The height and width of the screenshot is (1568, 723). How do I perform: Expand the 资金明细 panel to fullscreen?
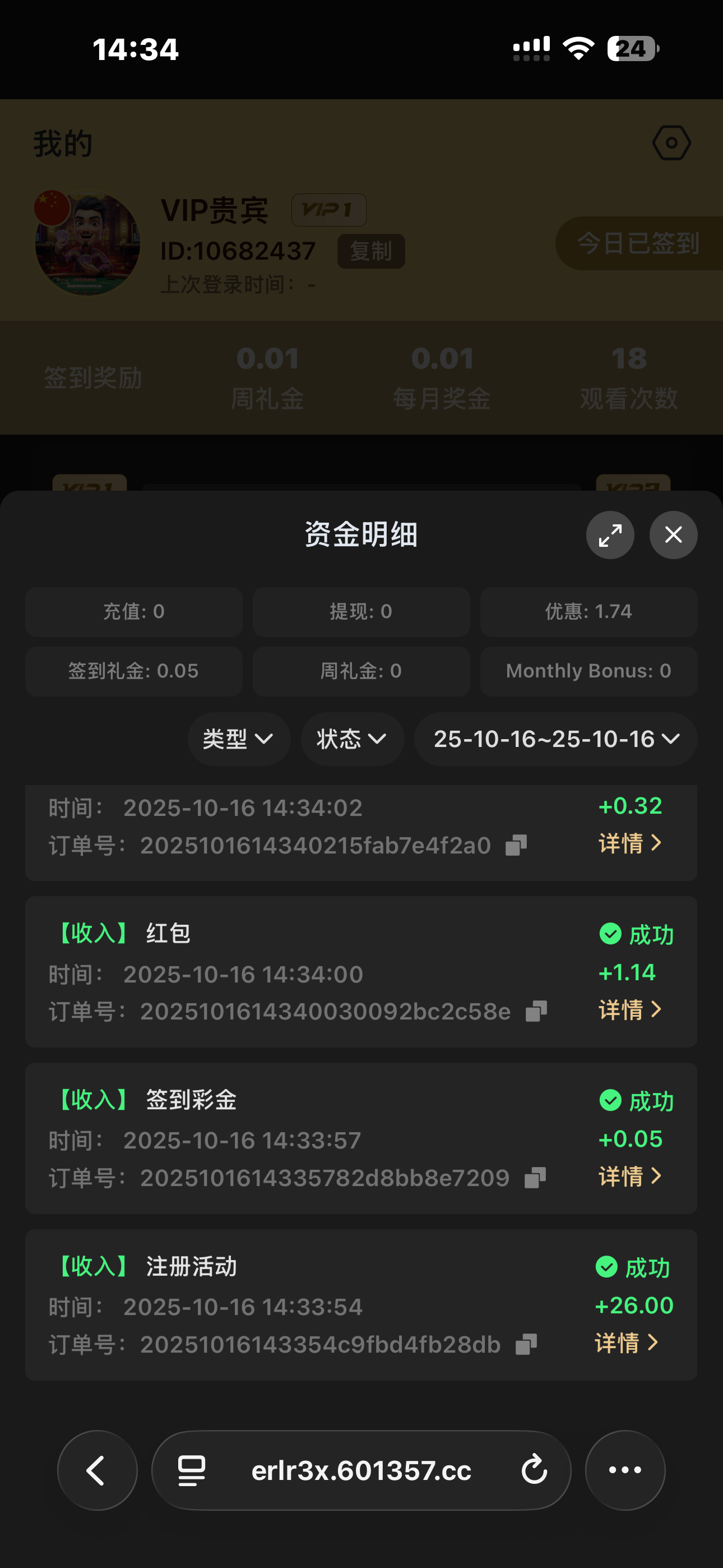[x=610, y=535]
